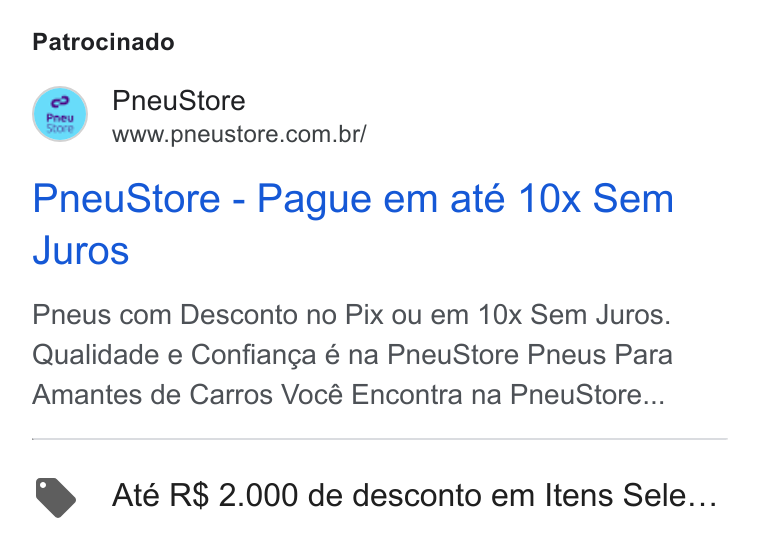Open the PneuStore ad headline link
Viewport: 760px width, 556px height.
tap(353, 224)
